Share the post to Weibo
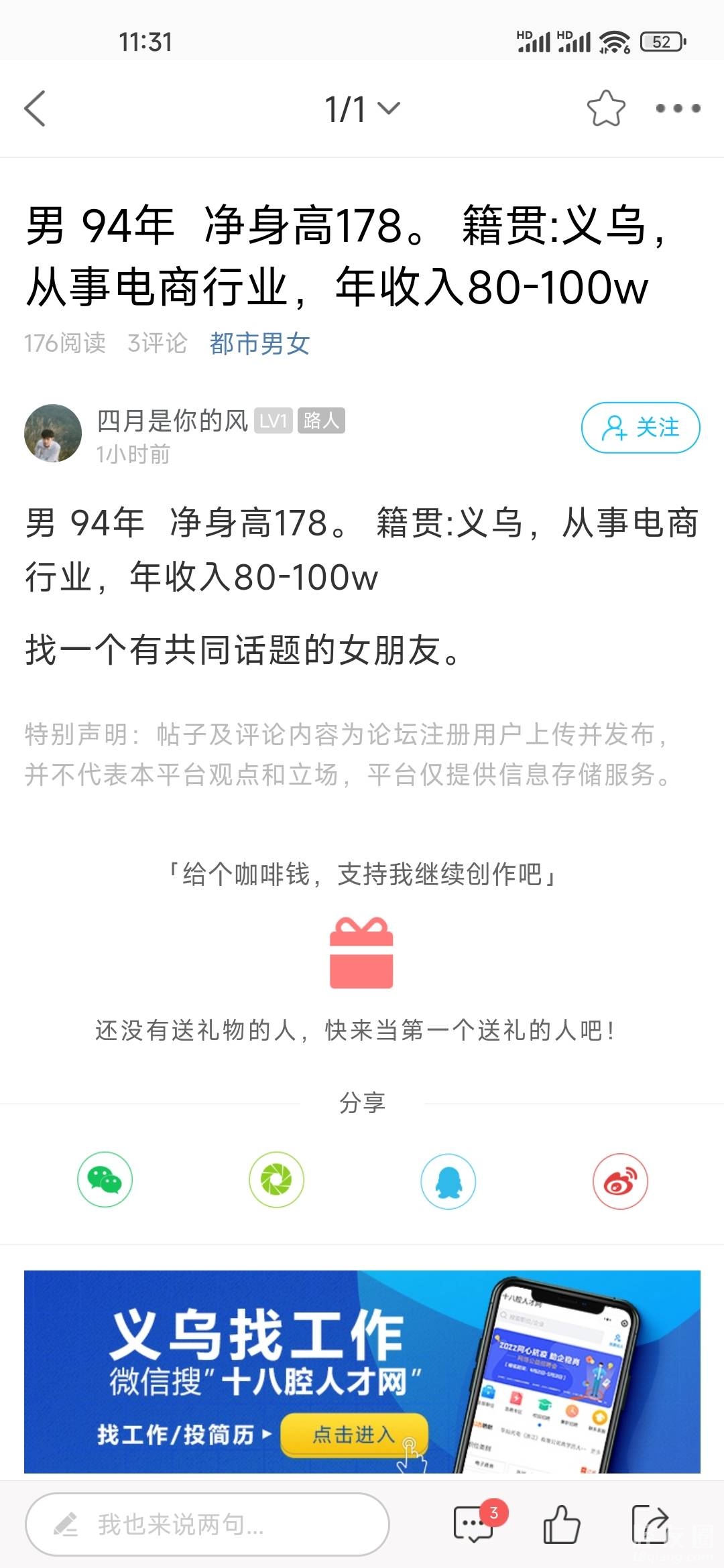This screenshot has height=1568, width=724. [620, 1181]
